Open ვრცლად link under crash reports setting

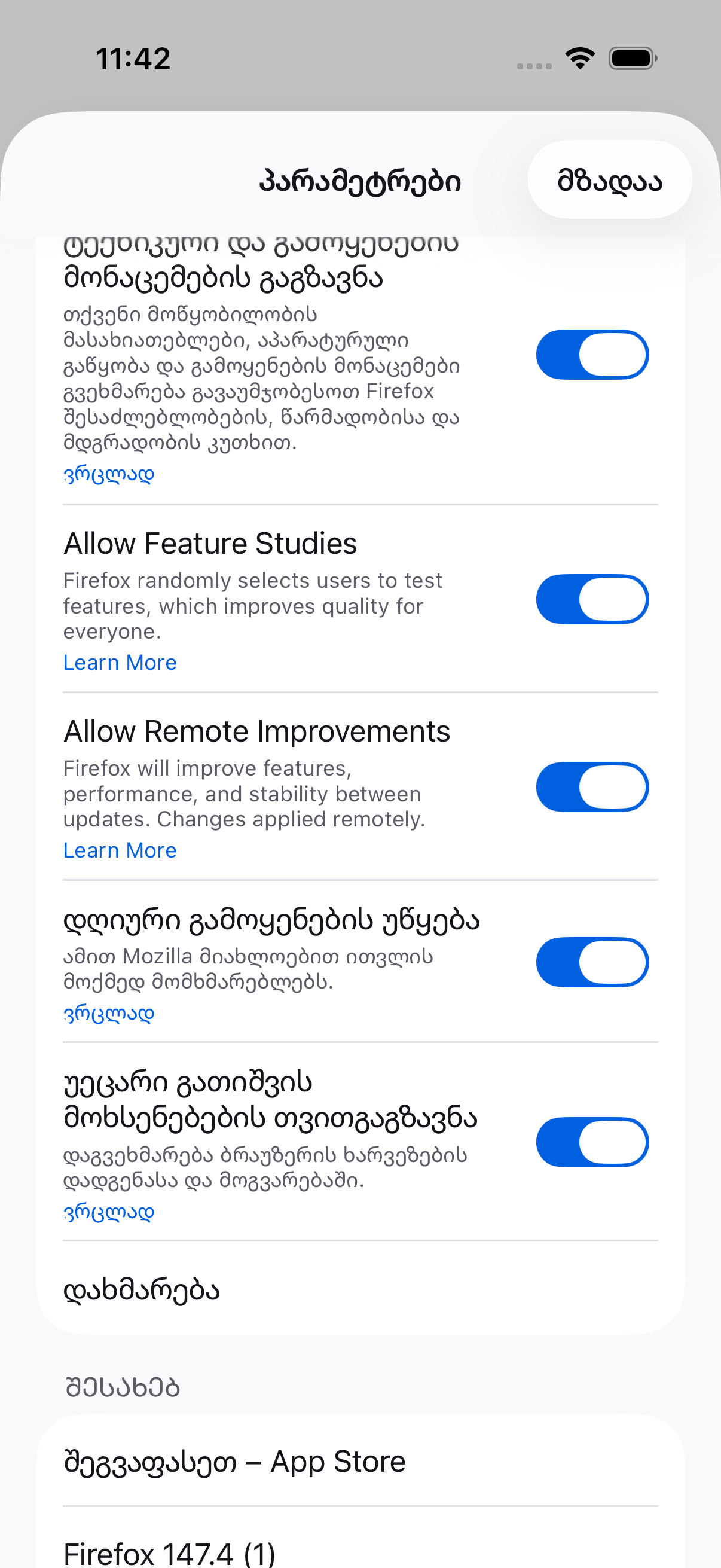click(109, 1212)
